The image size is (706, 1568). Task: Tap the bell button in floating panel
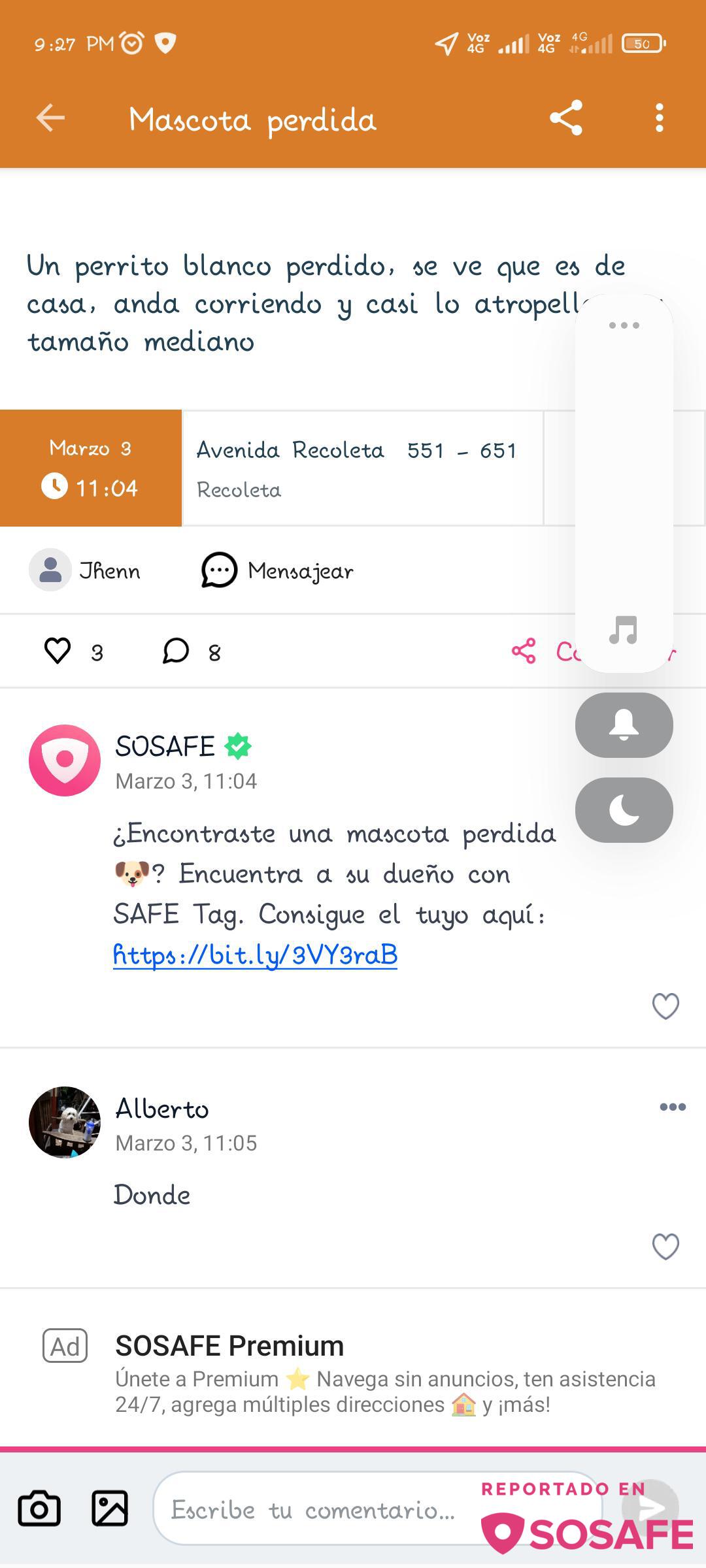624,725
